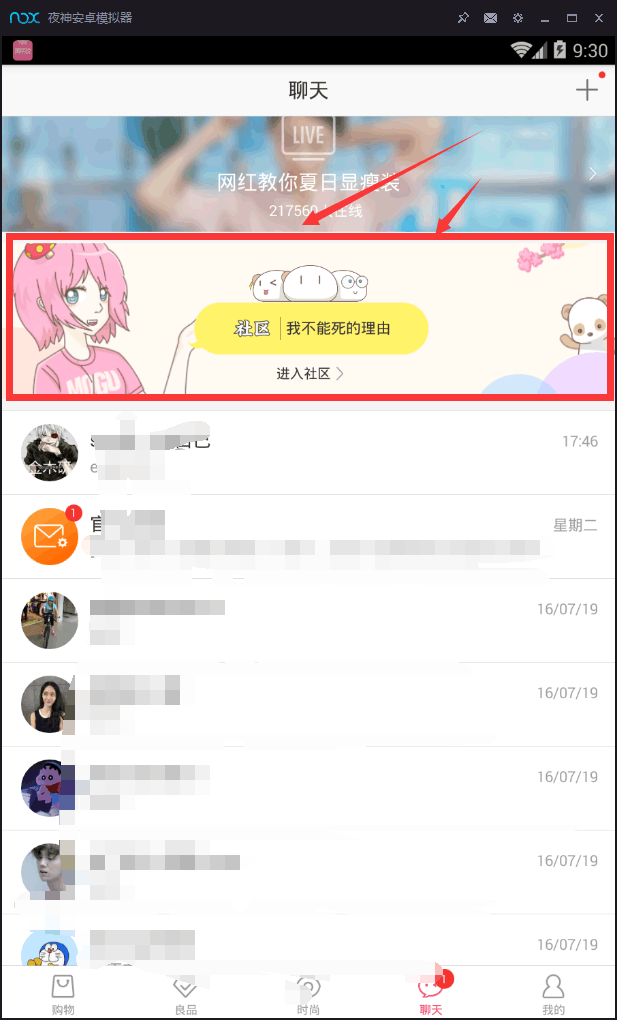Open the chat from 17:46
The width and height of the screenshot is (617, 1020).
(308, 452)
